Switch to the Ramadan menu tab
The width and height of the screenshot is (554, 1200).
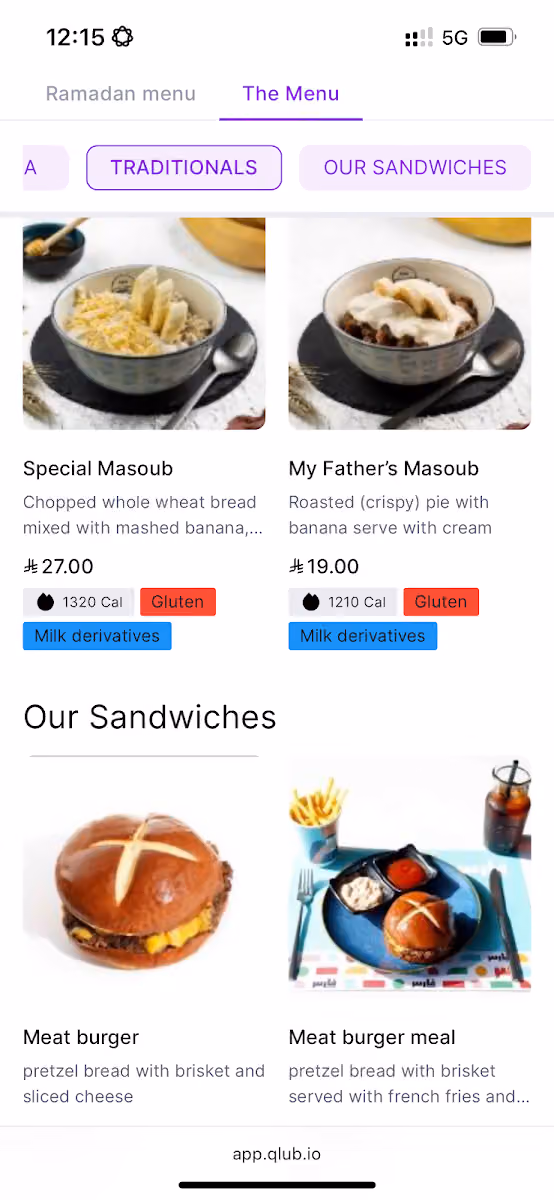121,94
